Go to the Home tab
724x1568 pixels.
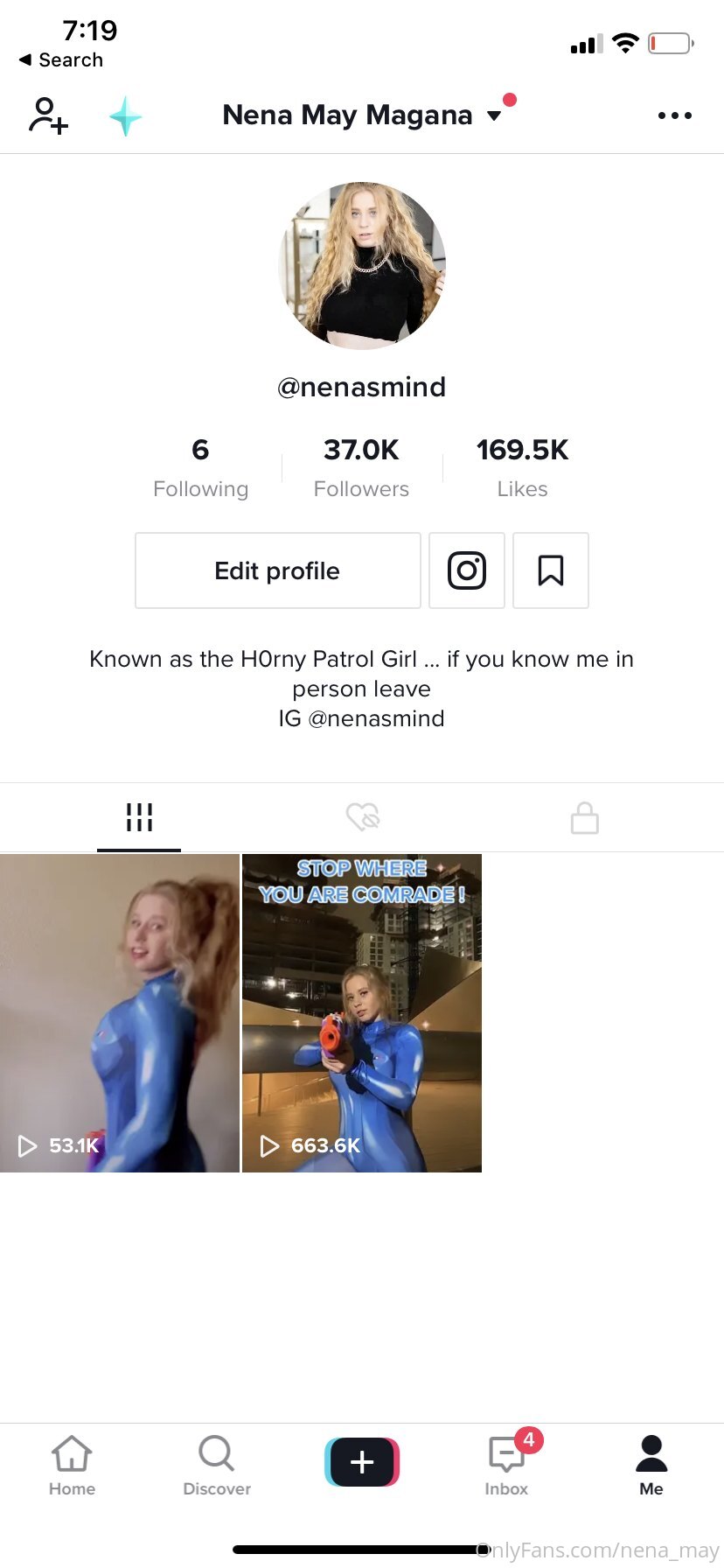pyautogui.click(x=72, y=1466)
